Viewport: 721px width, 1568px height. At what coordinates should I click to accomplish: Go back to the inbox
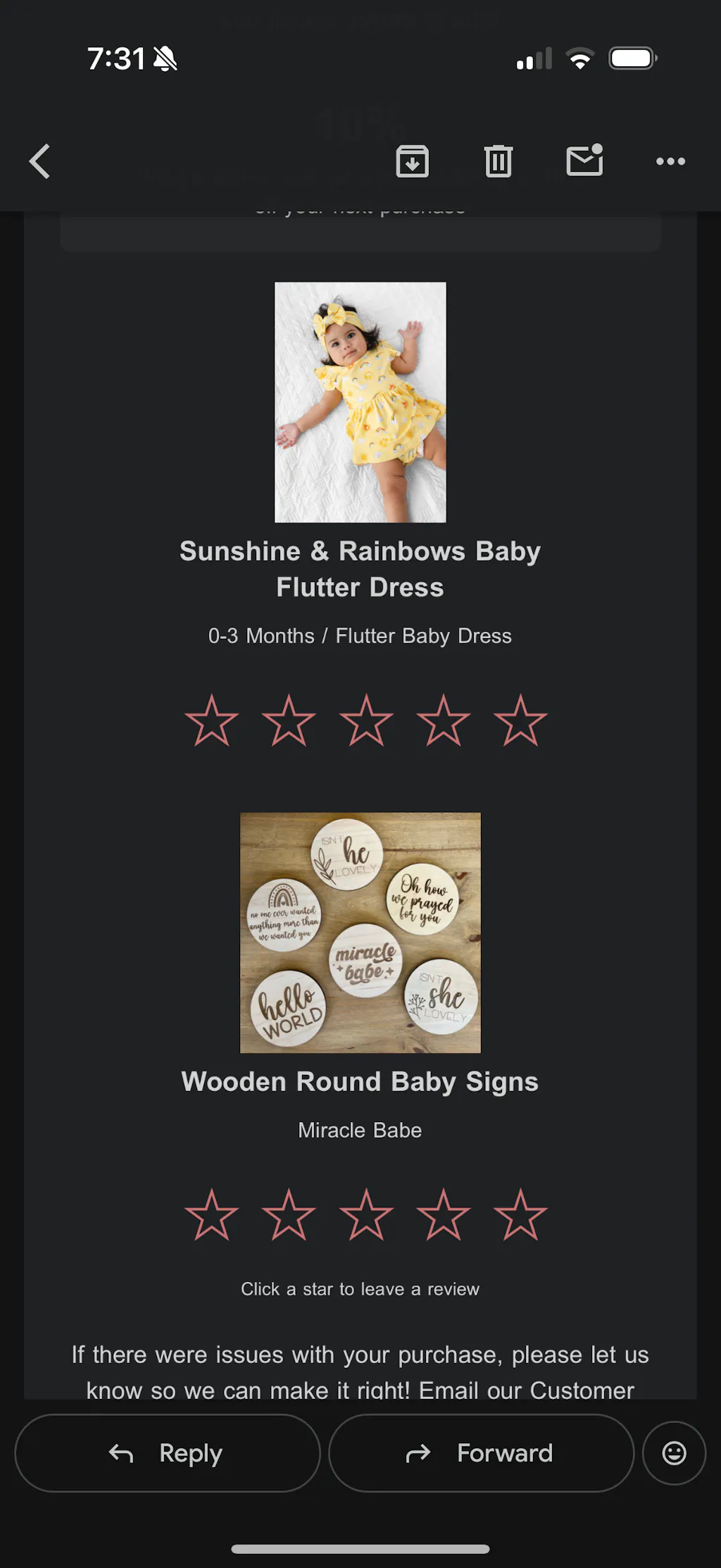pos(40,161)
